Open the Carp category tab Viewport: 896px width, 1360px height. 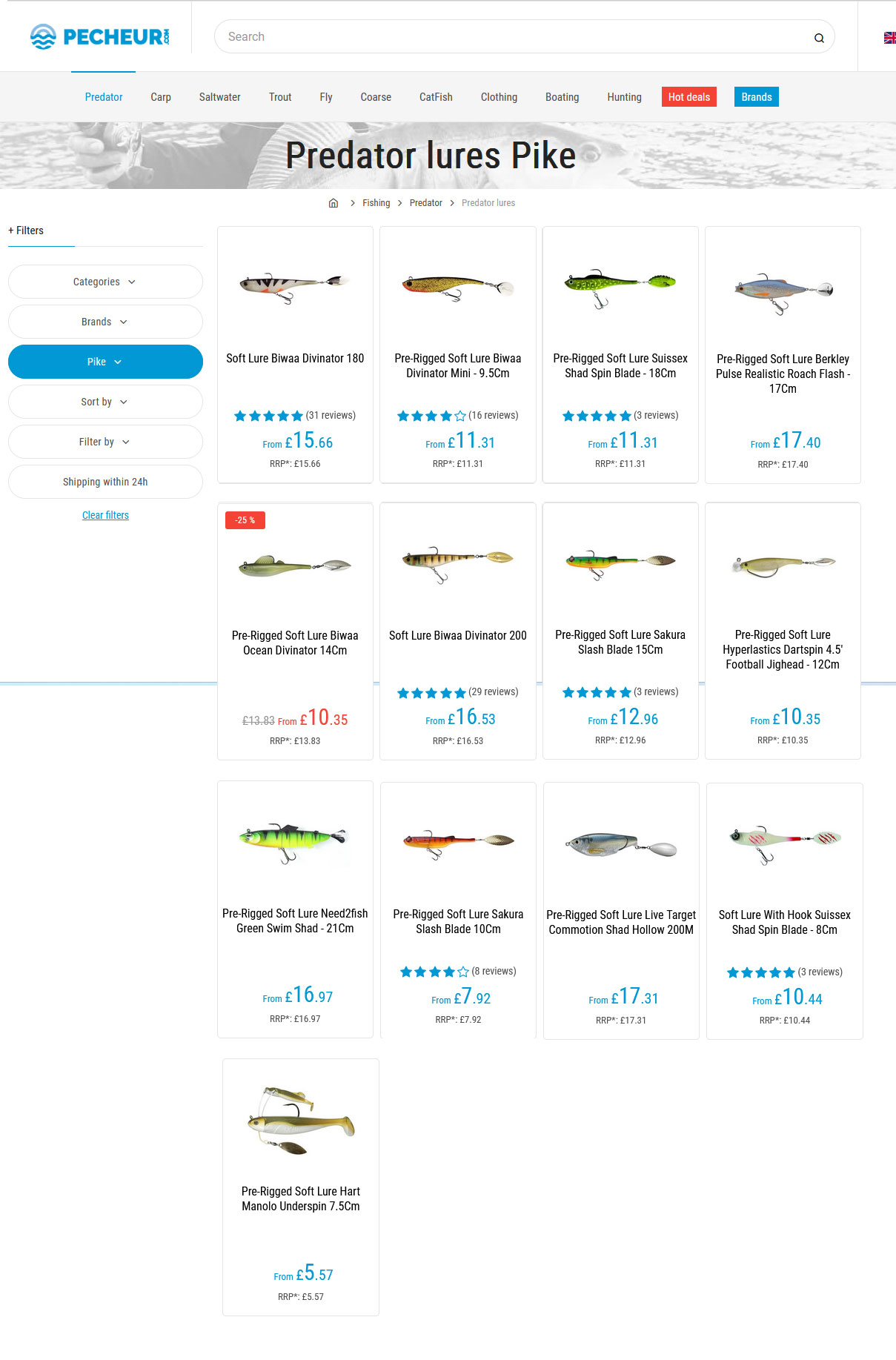160,97
